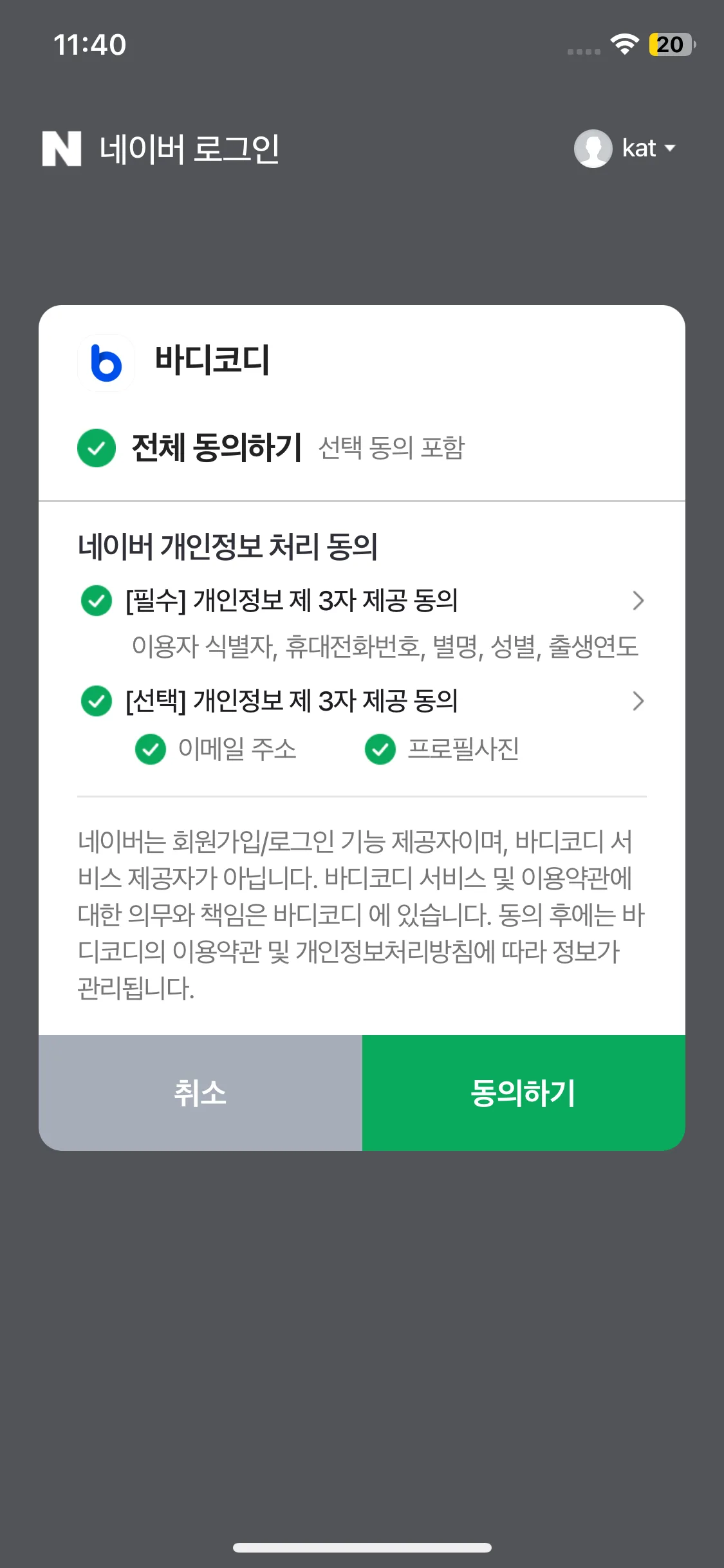Toggle the 전체 동의하기 checkbox
Screen dimensions: 724x1568
pos(97,448)
